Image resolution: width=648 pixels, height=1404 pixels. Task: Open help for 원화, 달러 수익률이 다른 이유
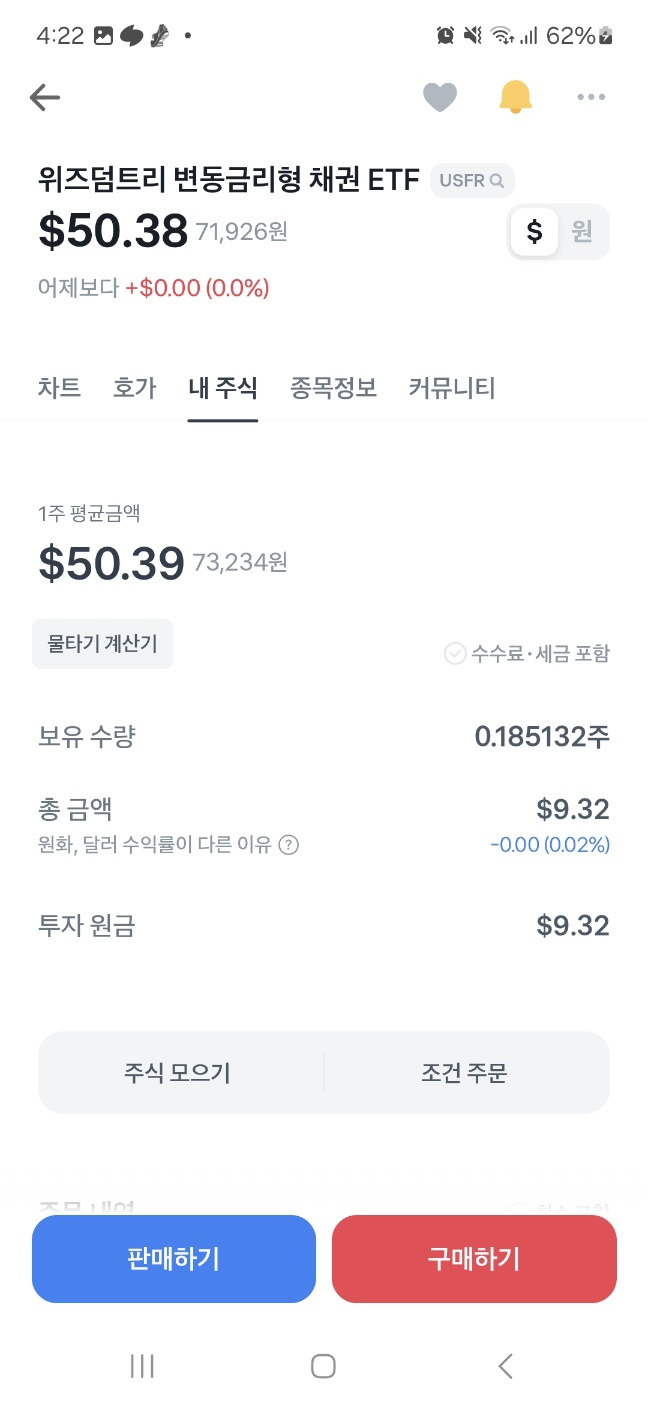click(288, 845)
